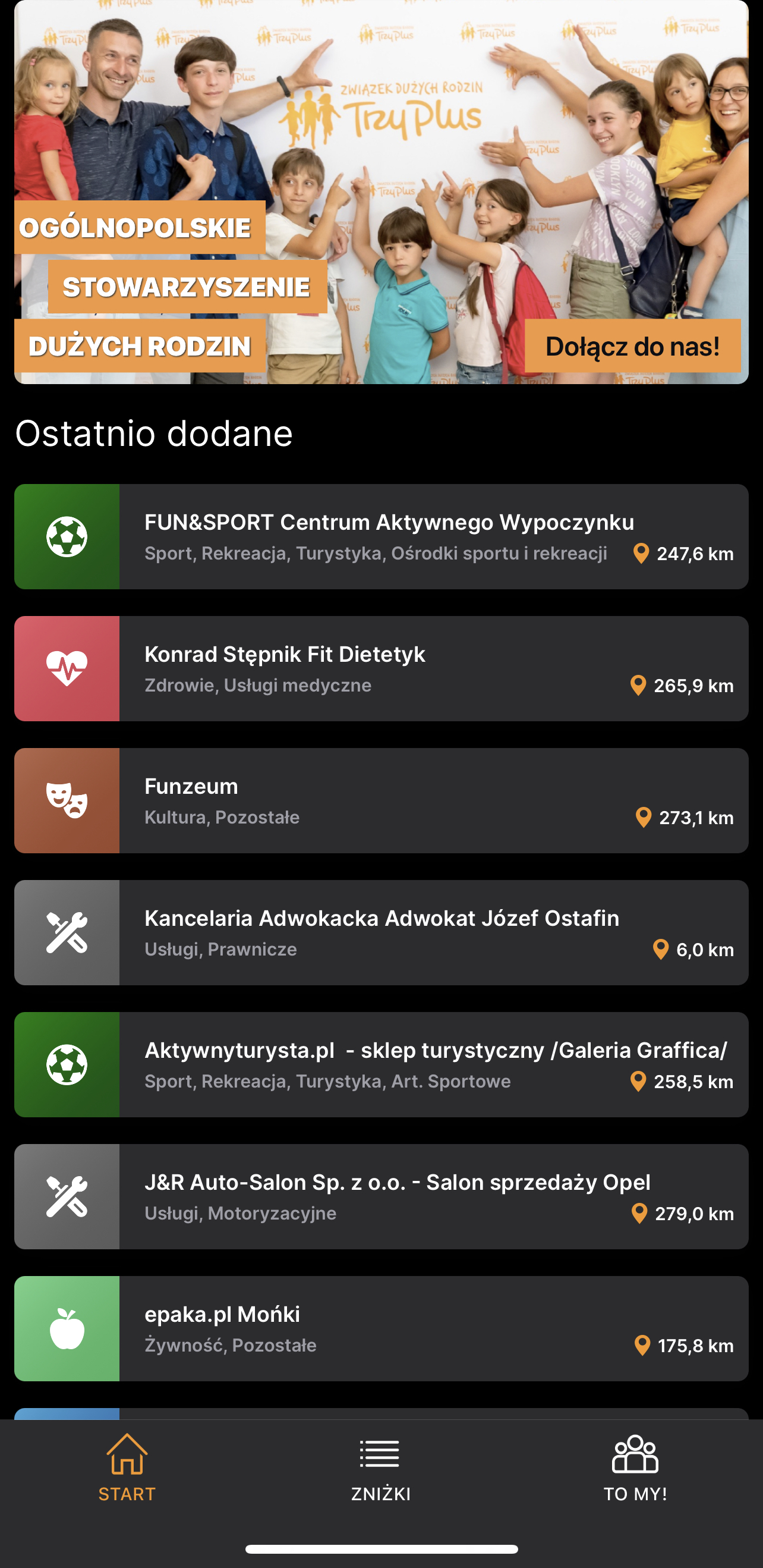View epaka.pl Mońki details

pyautogui.click(x=381, y=1328)
